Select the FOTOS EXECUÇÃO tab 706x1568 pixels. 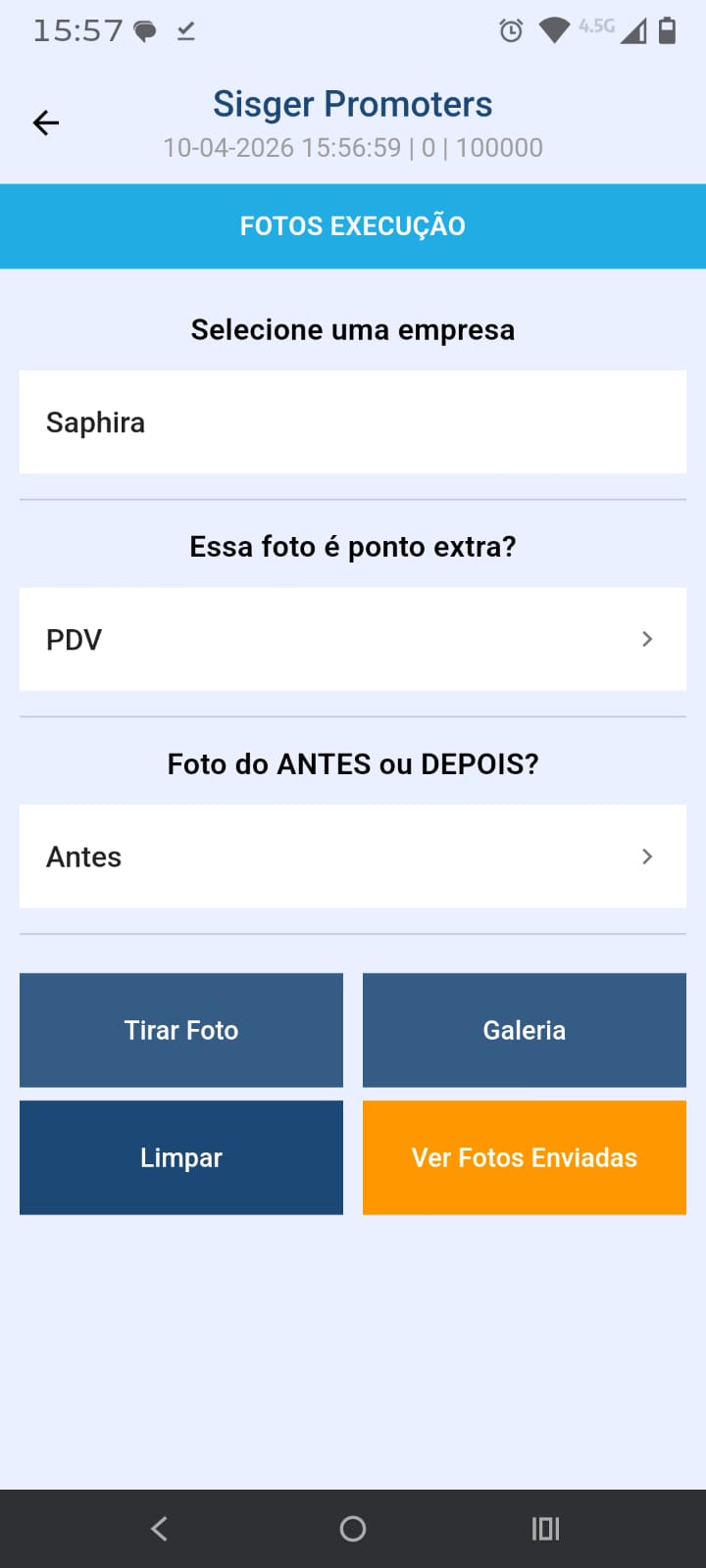coord(353,225)
